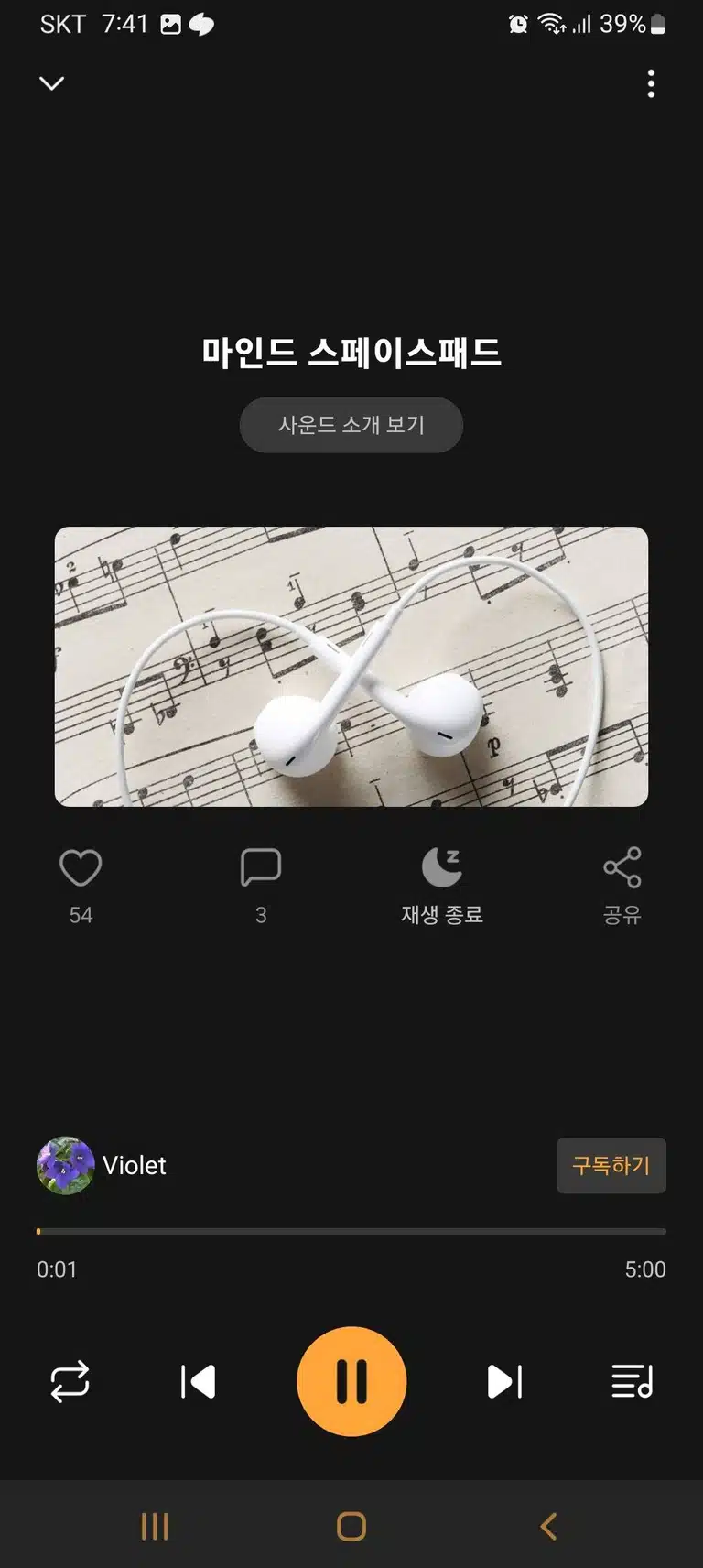Tap the middle of the playback progress bar
The image size is (703, 1568).
(351, 1231)
